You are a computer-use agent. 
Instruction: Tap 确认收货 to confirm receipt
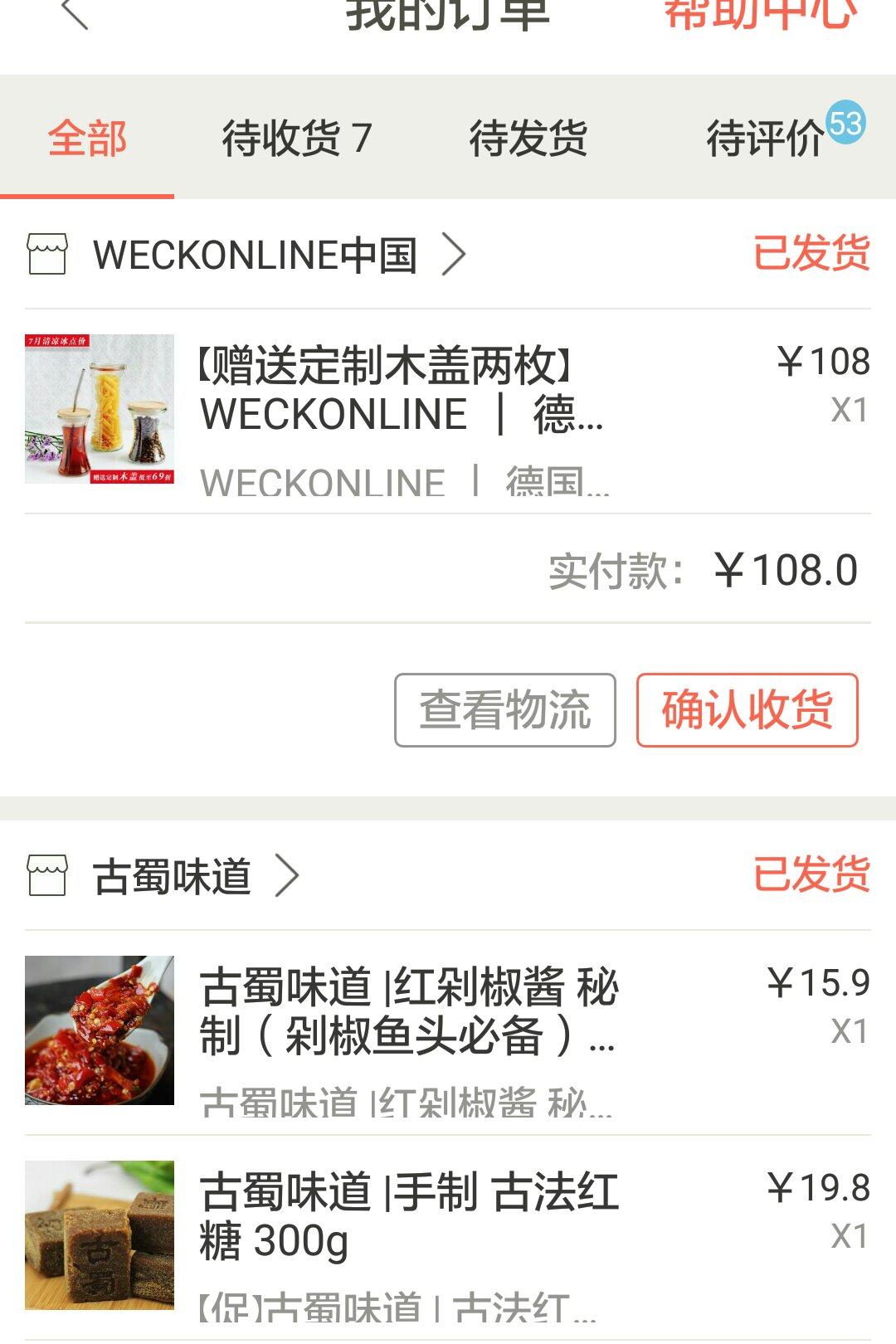click(x=747, y=710)
